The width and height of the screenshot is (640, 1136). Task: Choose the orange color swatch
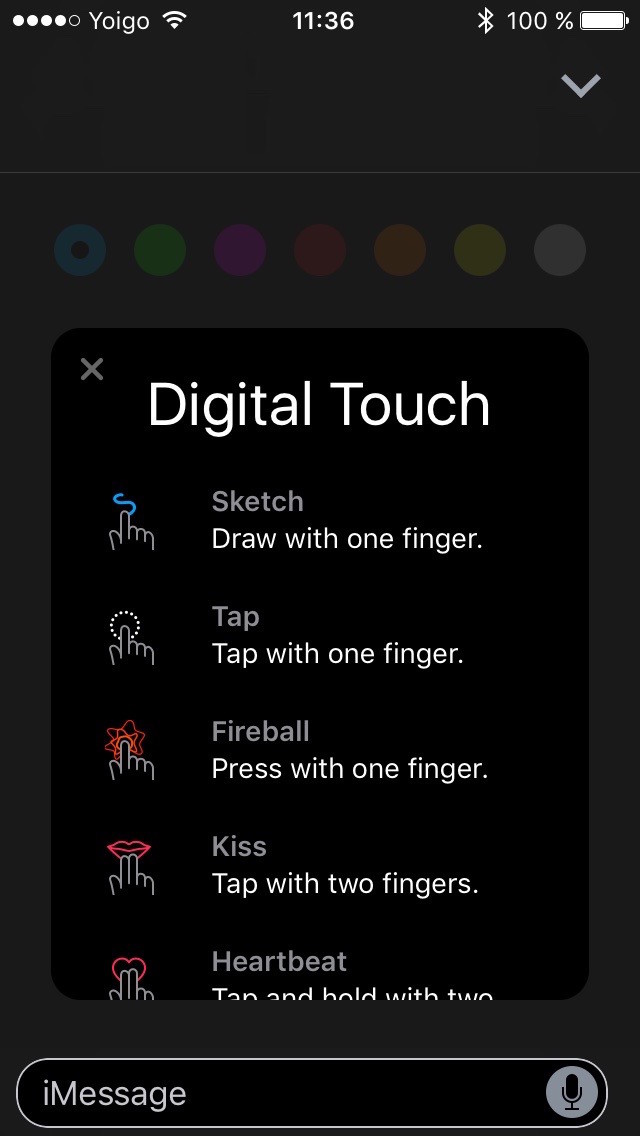400,250
